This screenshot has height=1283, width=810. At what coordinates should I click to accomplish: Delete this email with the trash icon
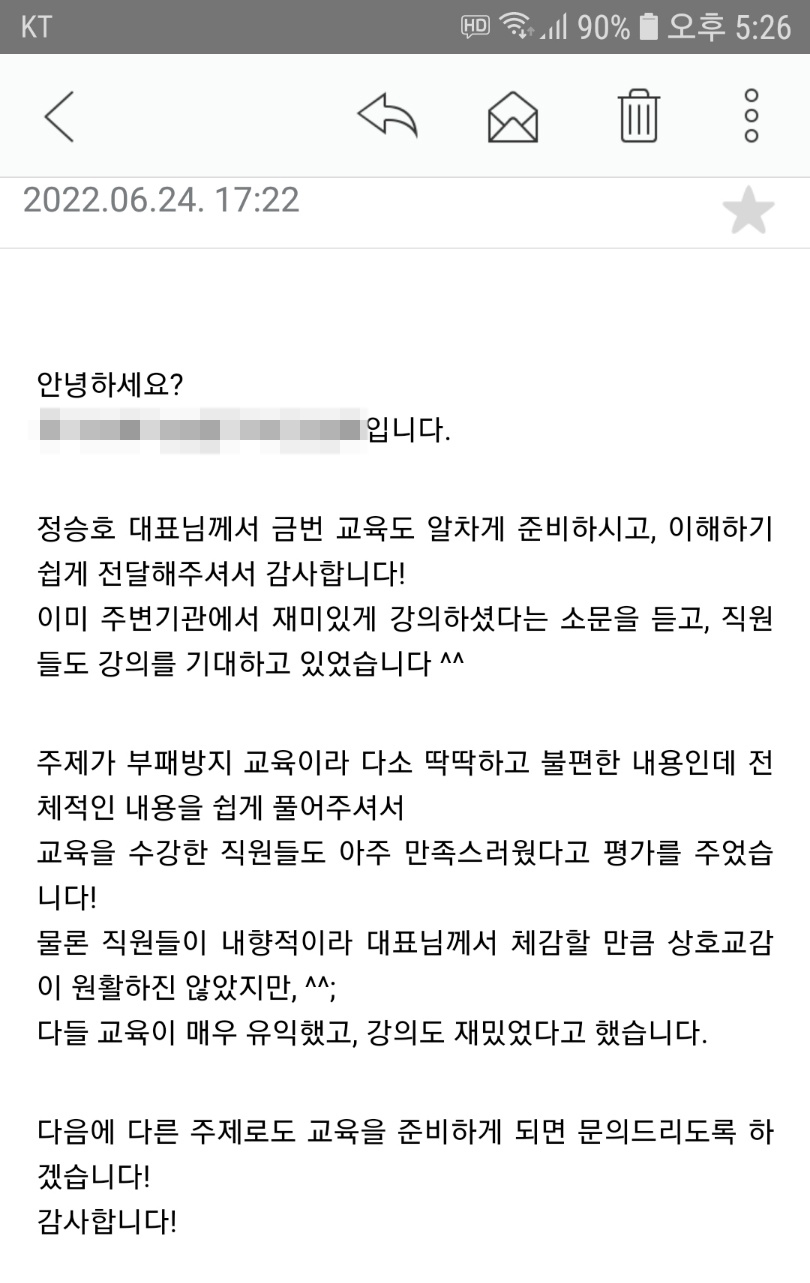point(639,116)
